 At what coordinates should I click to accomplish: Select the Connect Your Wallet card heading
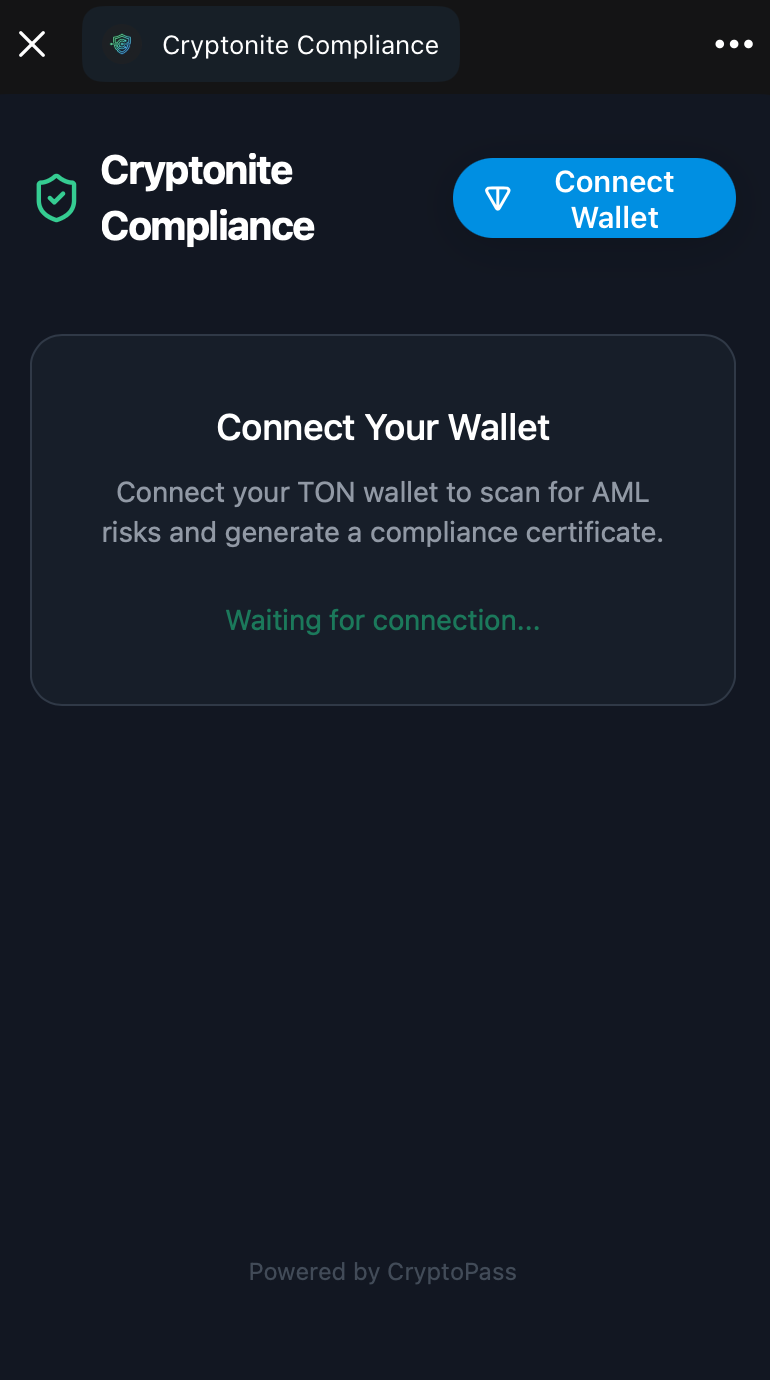tap(383, 427)
